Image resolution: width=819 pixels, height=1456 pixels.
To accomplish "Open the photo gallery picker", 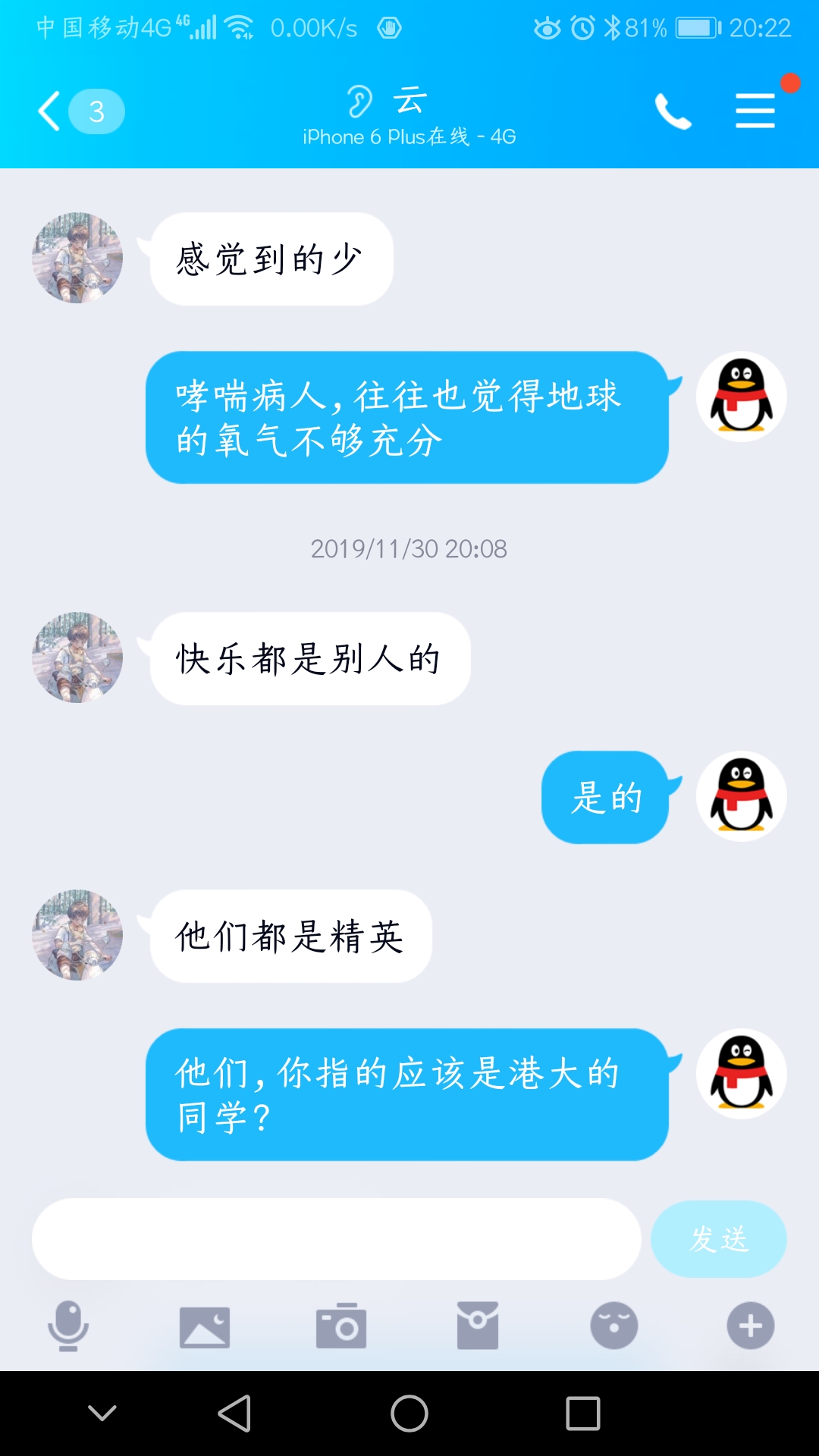I will 205,1327.
